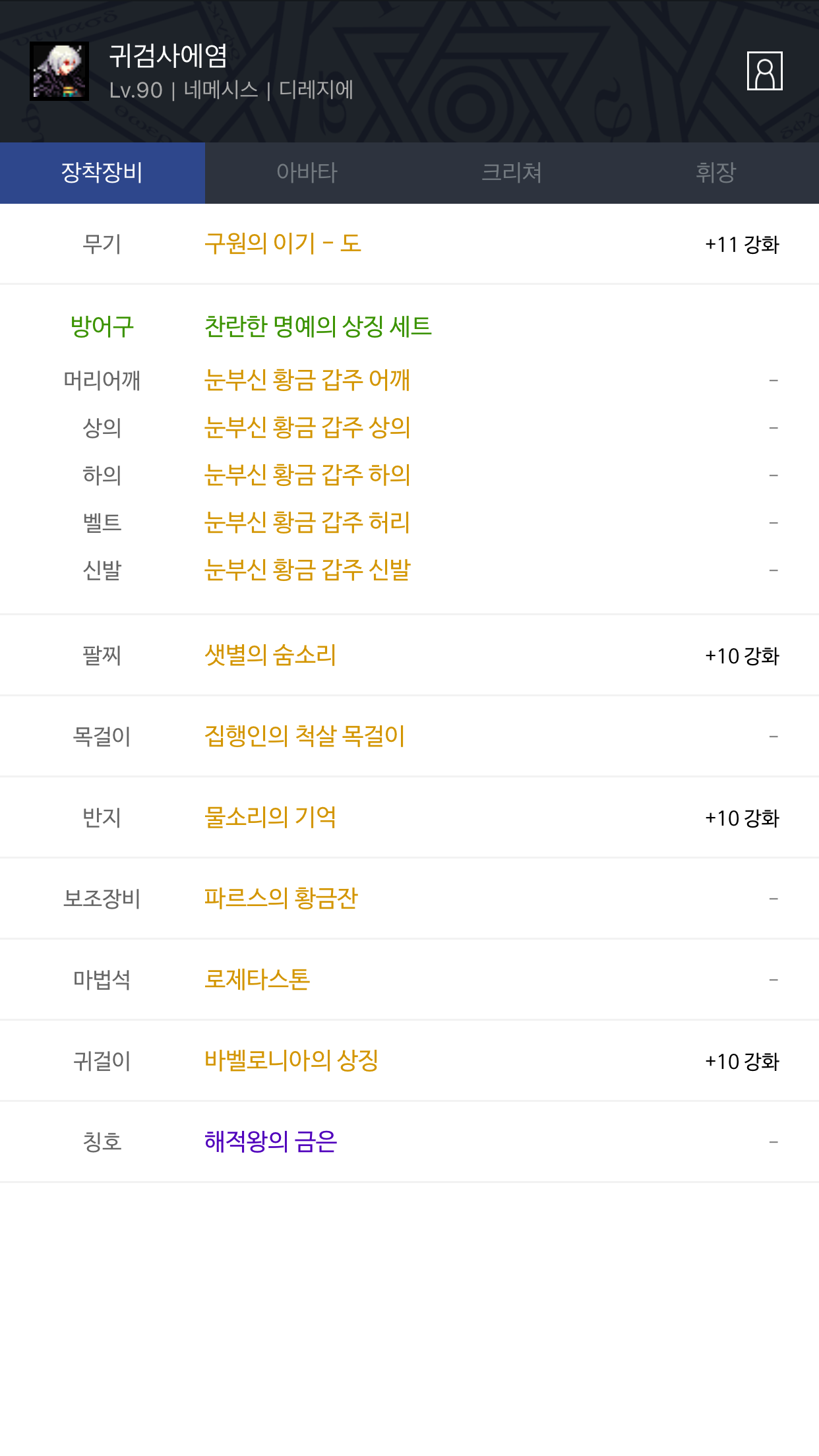The height and width of the screenshot is (1456, 819).
Task: View sub equipment 파르스의 황금잔
Action: click(x=281, y=898)
